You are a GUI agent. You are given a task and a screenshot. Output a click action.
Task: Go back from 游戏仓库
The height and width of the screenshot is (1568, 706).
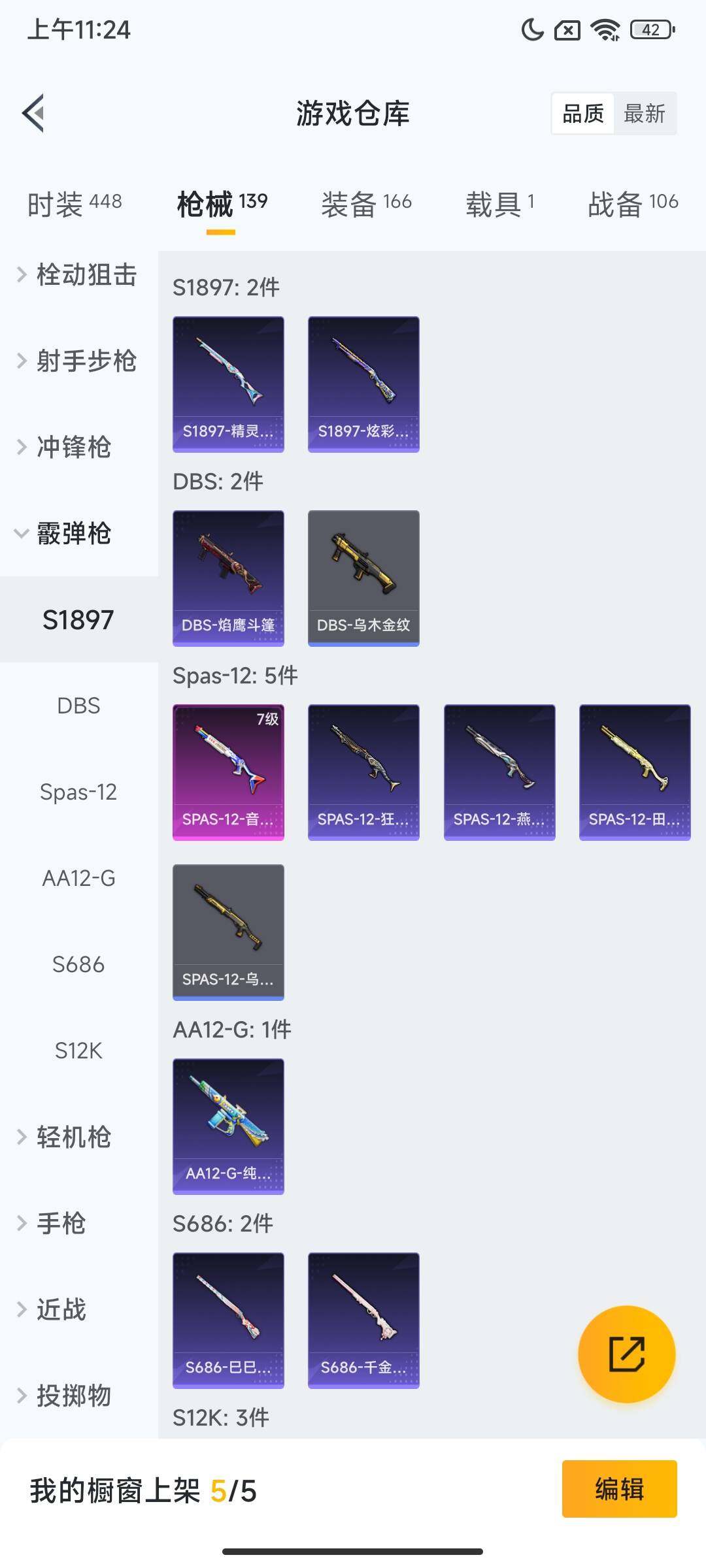pos(34,113)
